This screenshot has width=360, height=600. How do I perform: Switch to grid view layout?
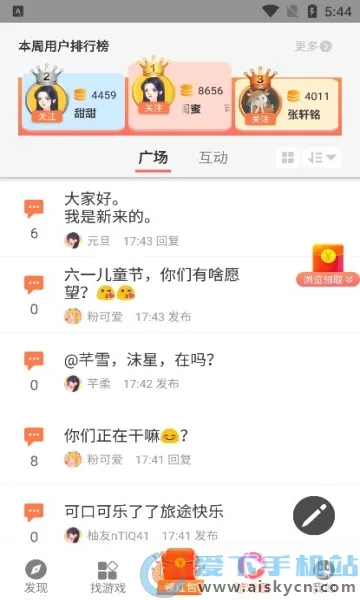[x=288, y=158]
